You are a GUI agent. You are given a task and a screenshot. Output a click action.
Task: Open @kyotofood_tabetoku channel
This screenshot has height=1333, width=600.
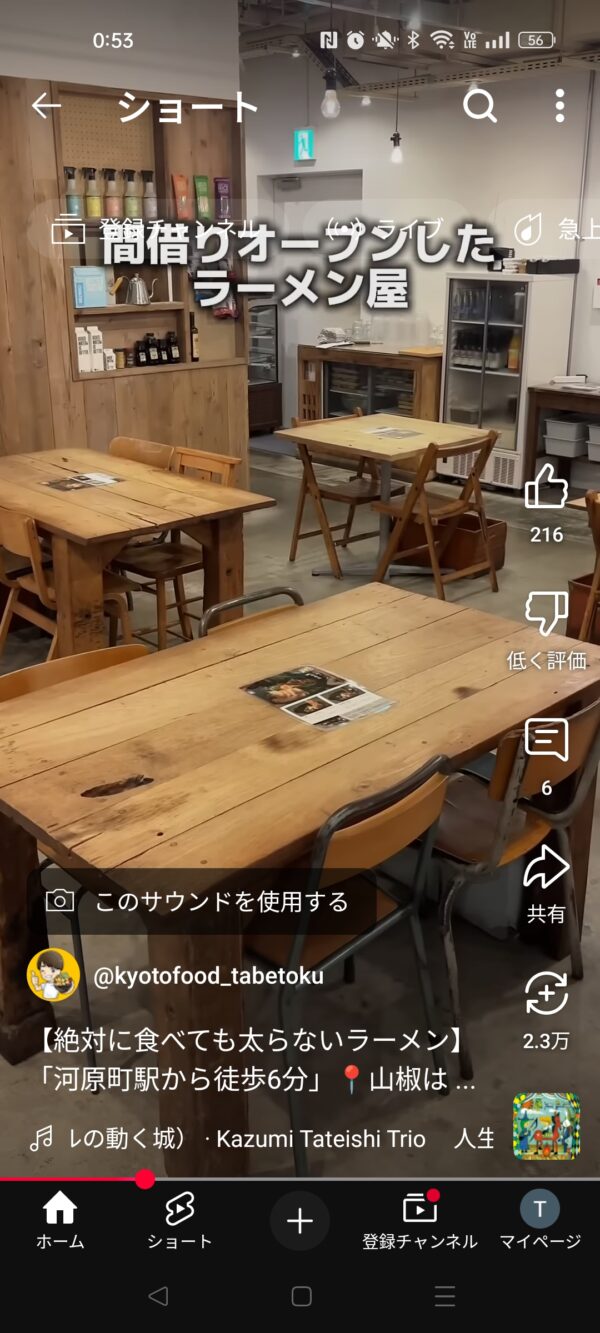[x=208, y=976]
